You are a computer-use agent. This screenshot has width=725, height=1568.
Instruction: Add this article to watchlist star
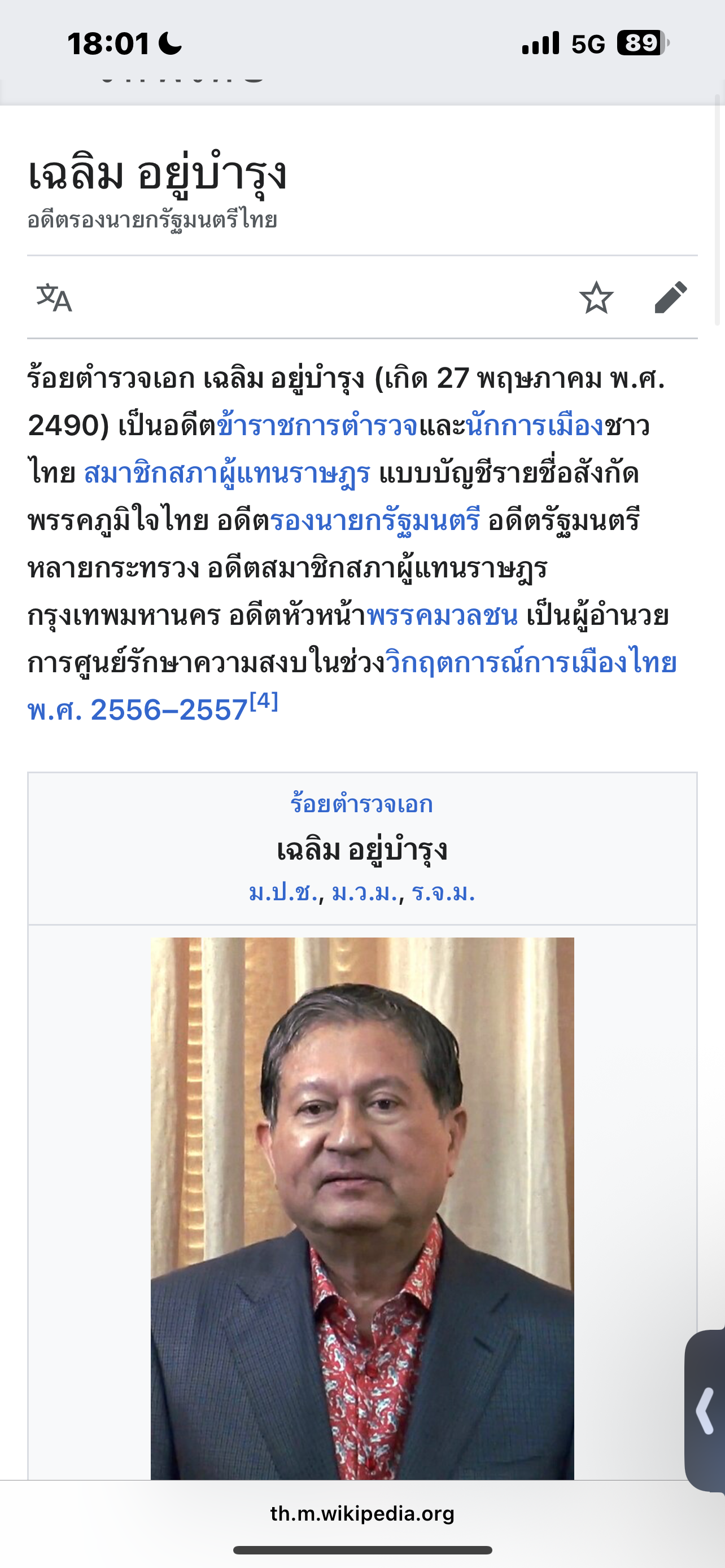(596, 297)
